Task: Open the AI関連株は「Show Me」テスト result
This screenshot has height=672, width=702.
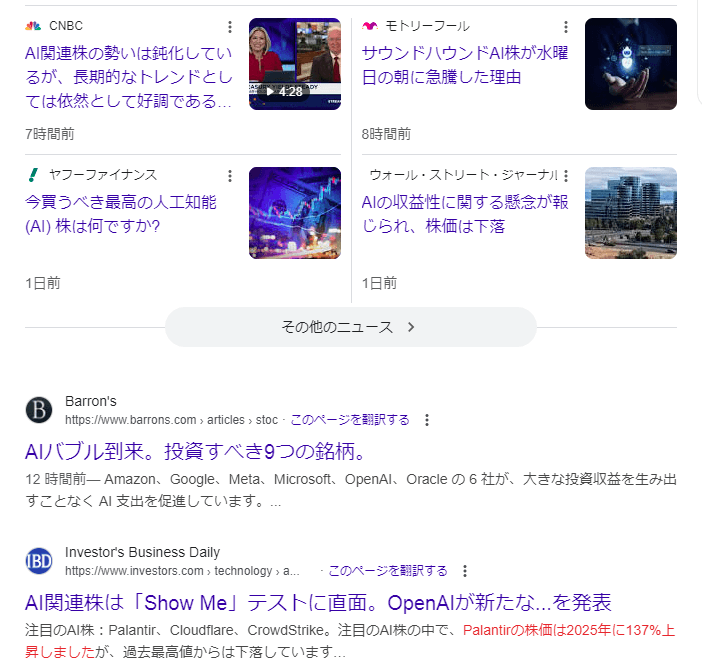Action: (x=318, y=603)
